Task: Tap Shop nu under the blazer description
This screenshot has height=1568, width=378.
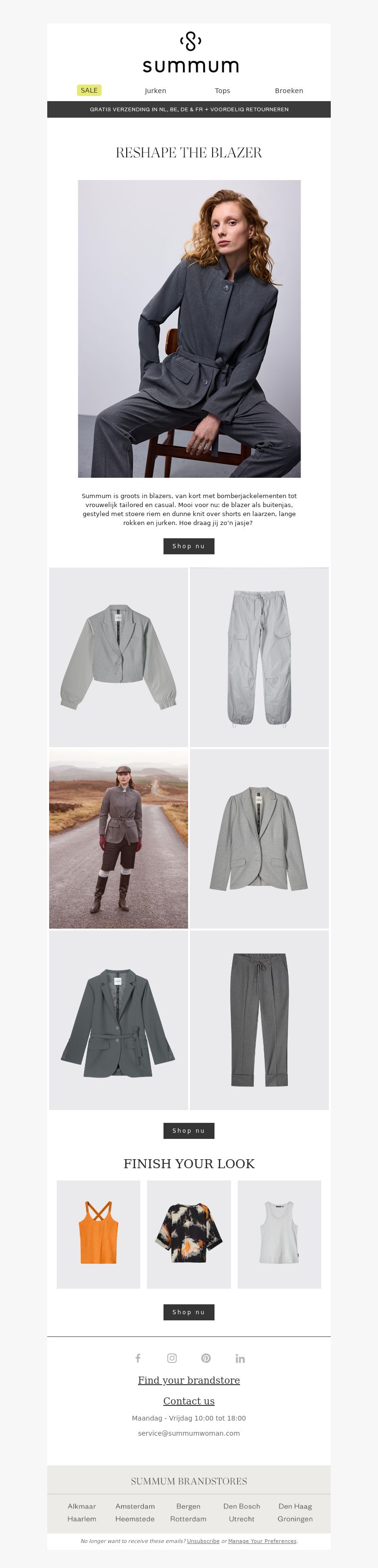Action: (x=189, y=546)
